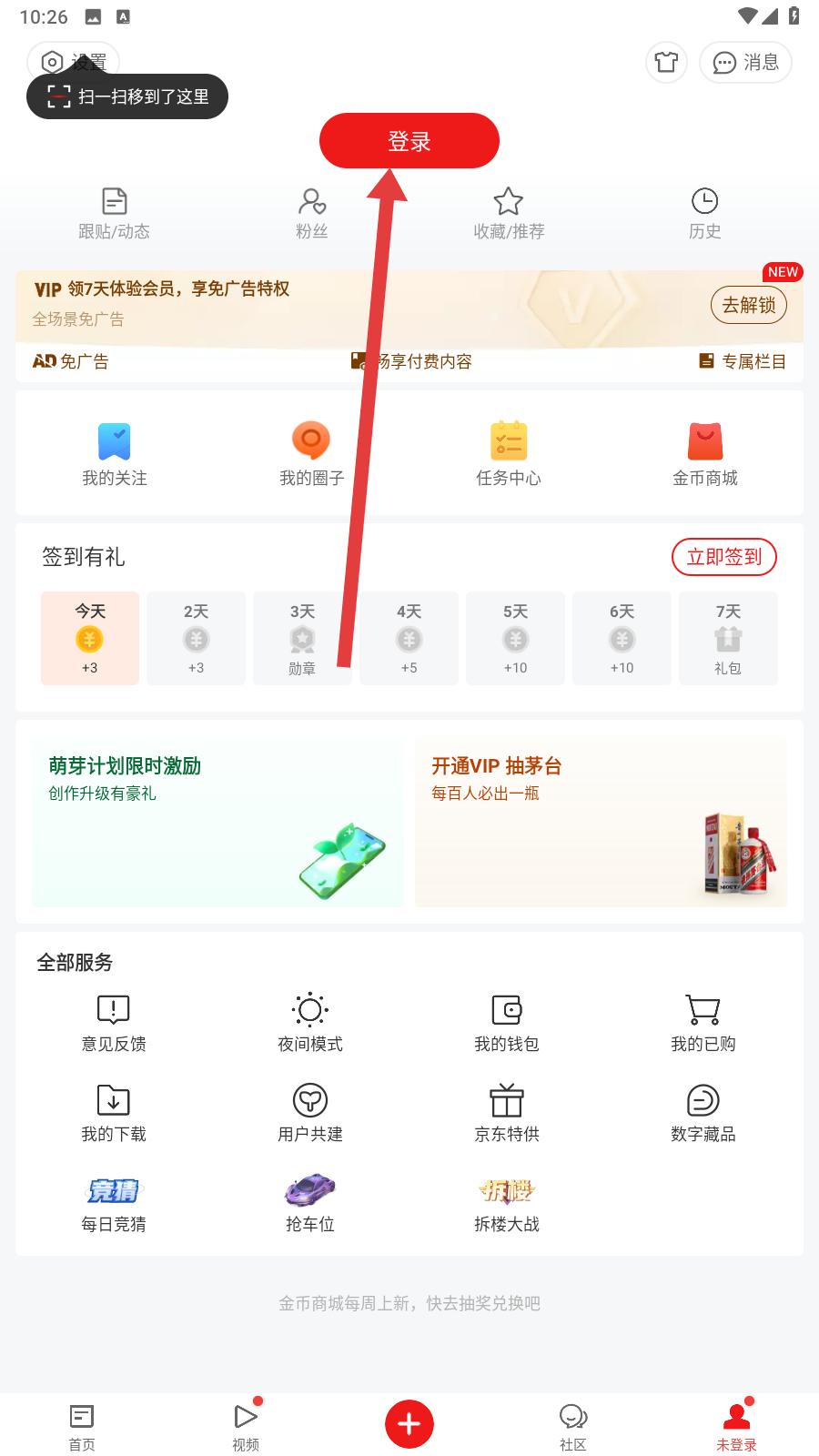Open 收藏/推荐 favorites
The height and width of the screenshot is (1456, 819).
tap(508, 214)
